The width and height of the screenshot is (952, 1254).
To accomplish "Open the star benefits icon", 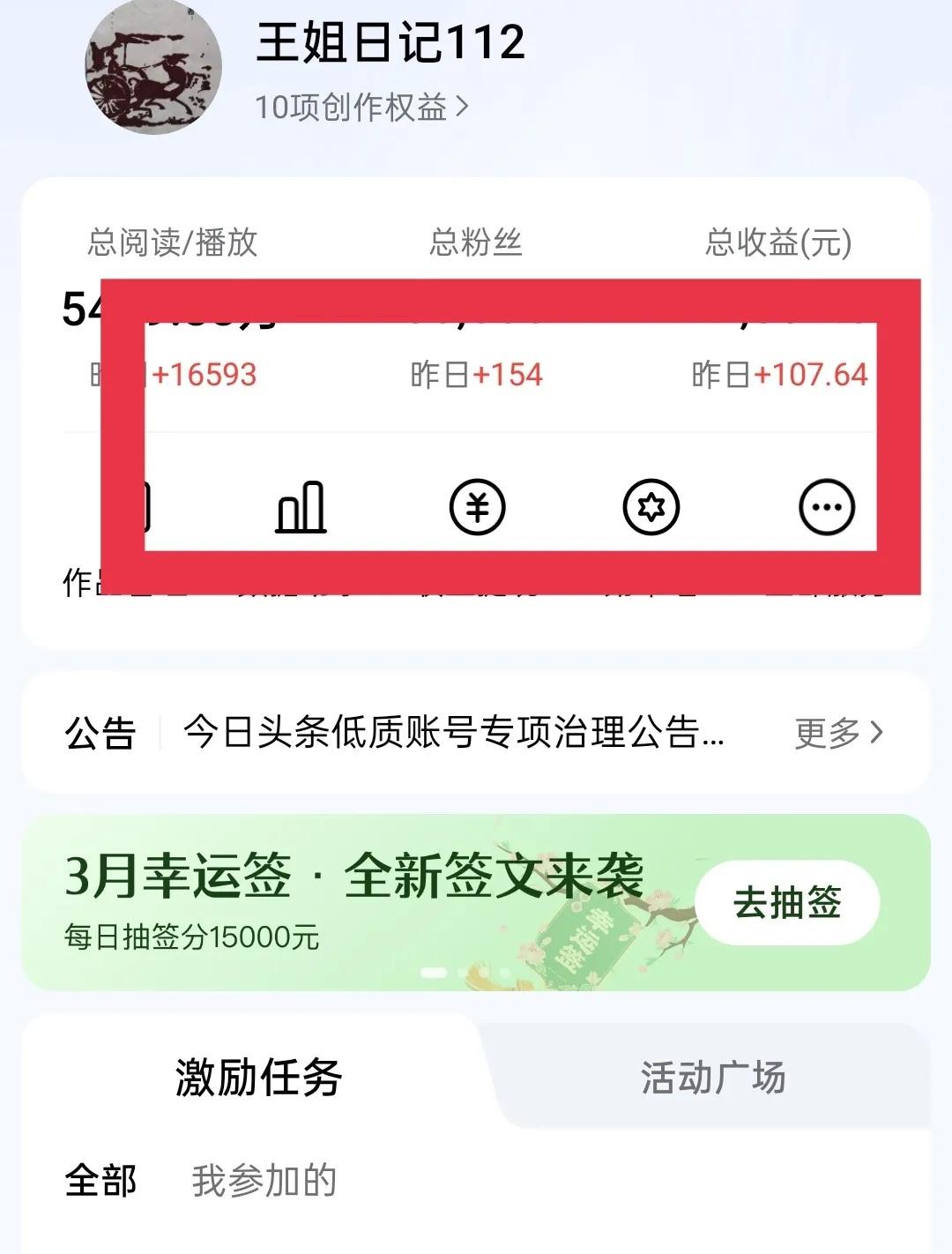I will [x=651, y=507].
